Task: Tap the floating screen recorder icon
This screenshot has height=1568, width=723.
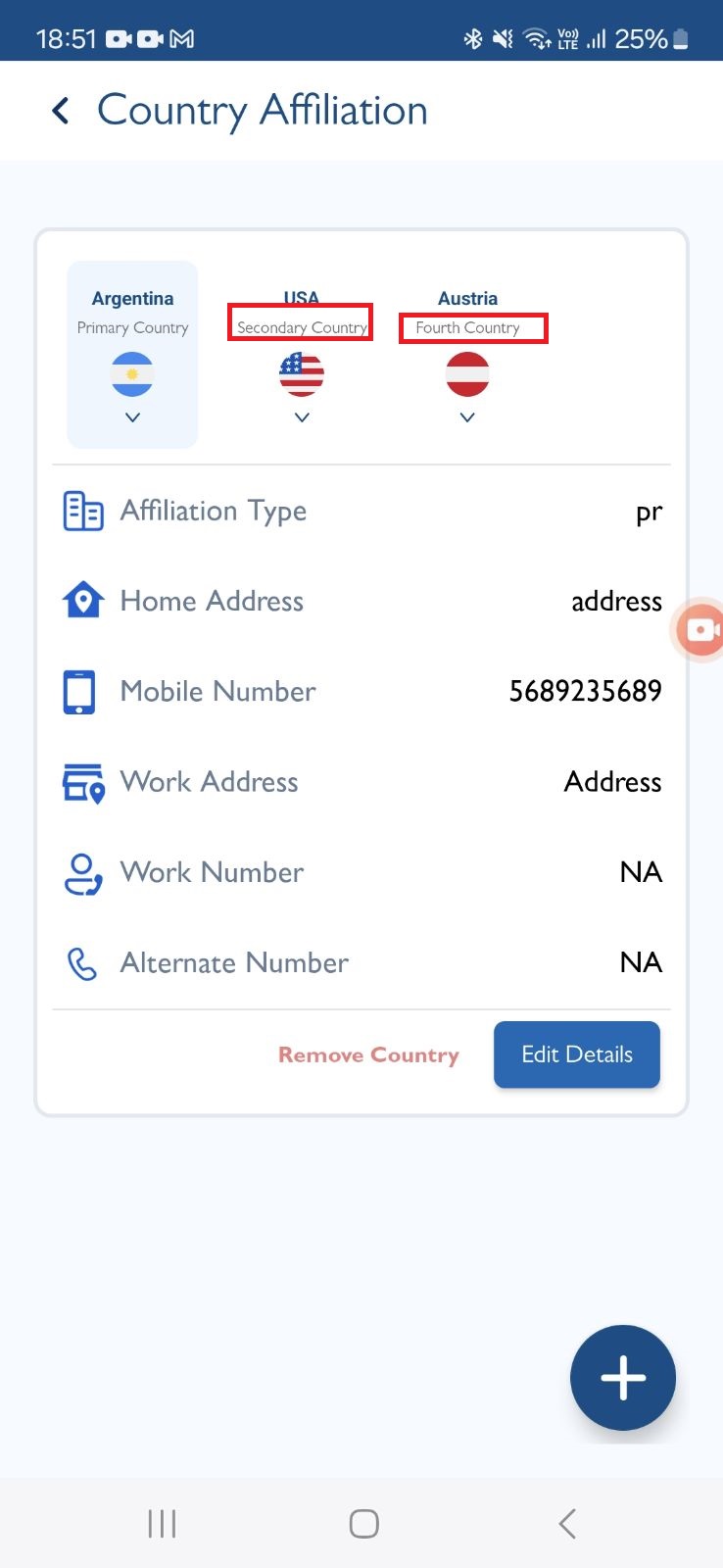Action: coord(699,629)
